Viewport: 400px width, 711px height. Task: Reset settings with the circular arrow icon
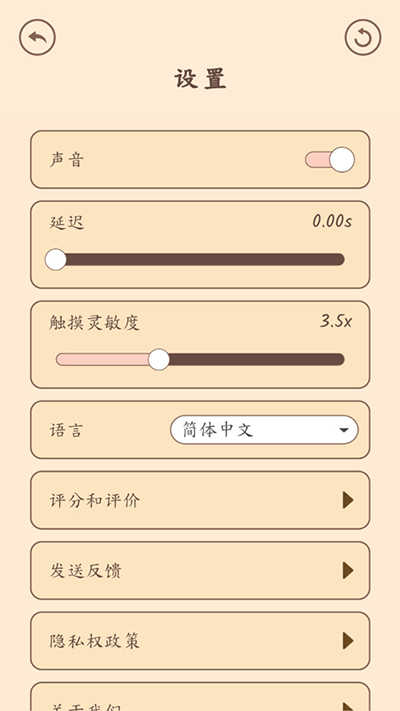[363, 37]
